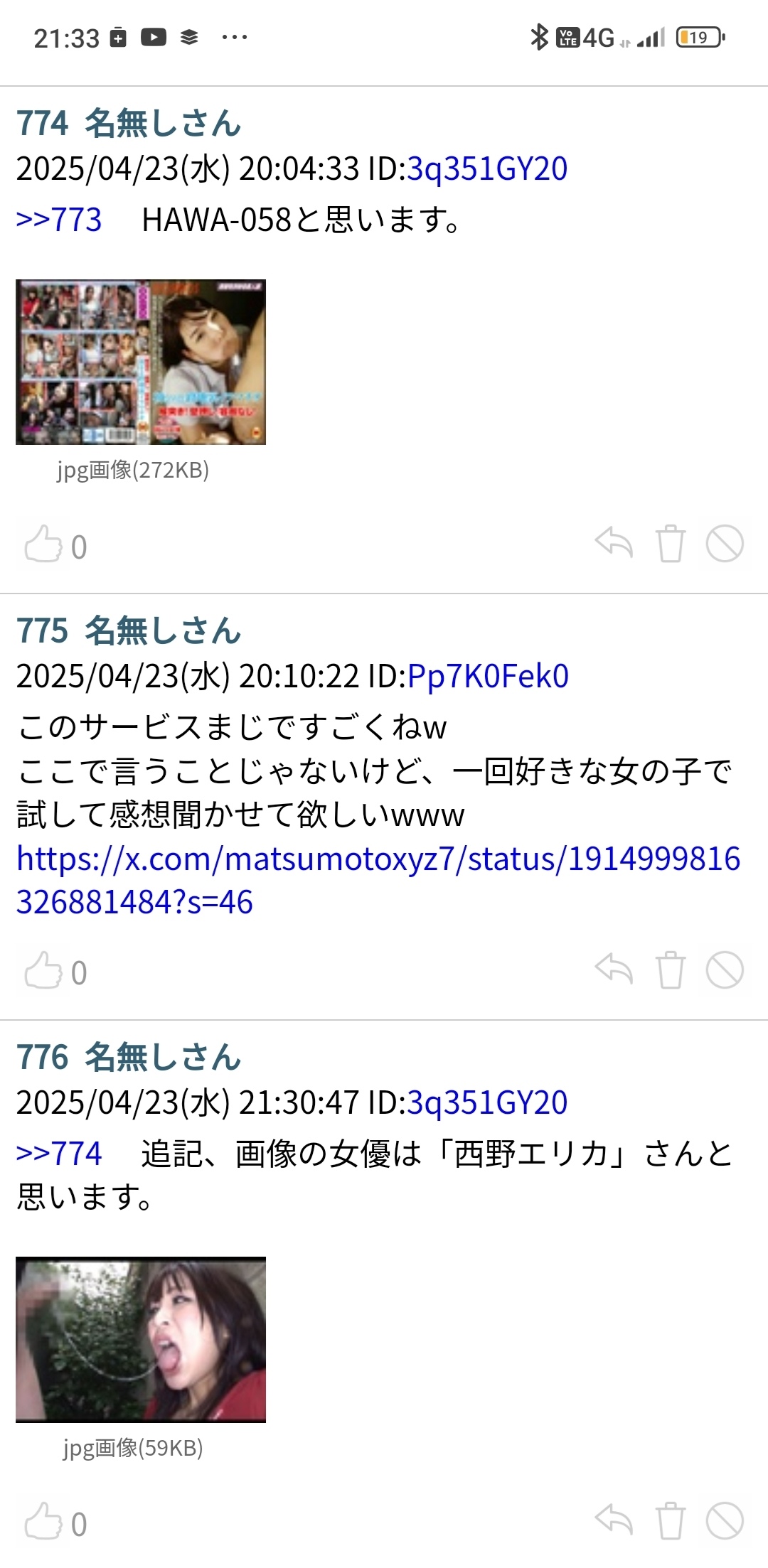The width and height of the screenshot is (768, 1568).
Task: Tap ID Pp7K0Fek0 on post 775
Action: tap(488, 676)
